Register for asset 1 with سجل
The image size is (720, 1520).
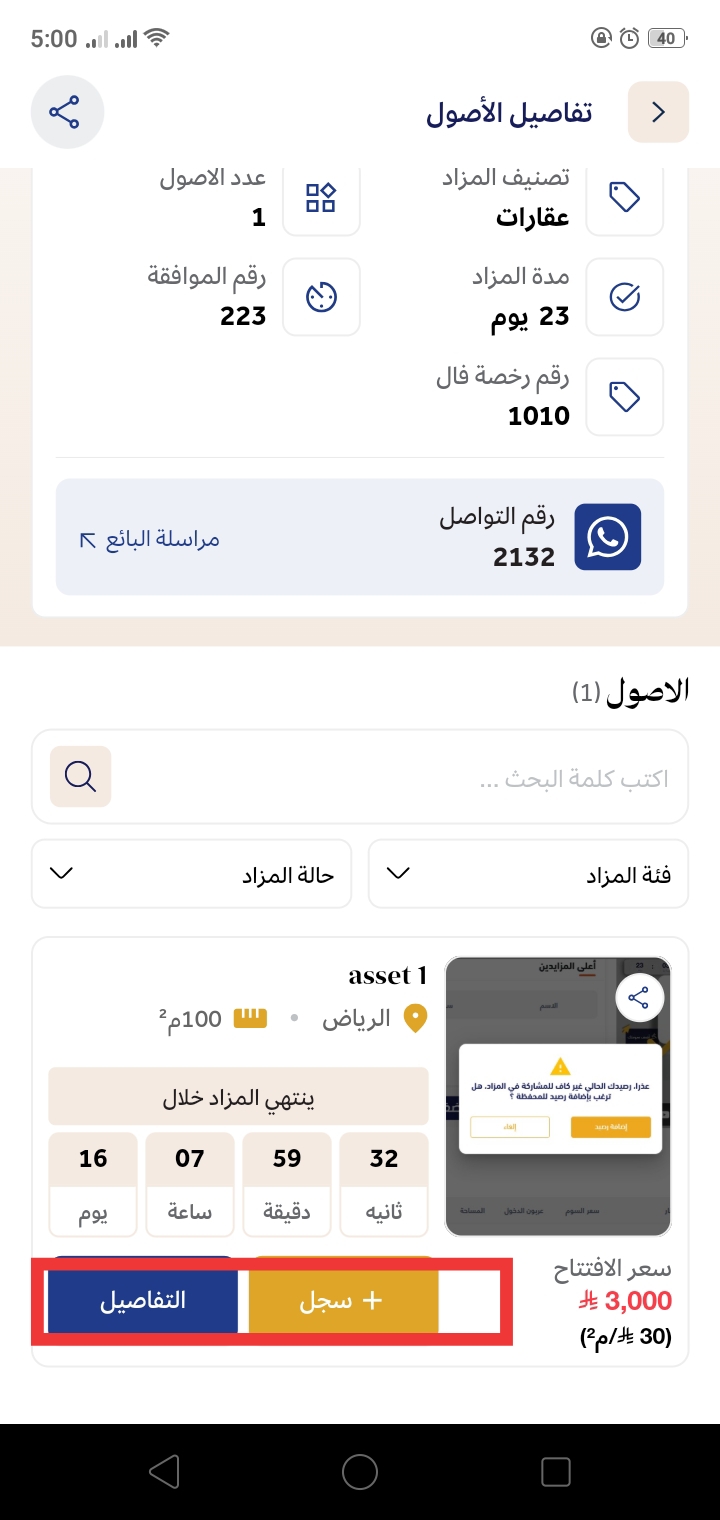click(343, 1301)
